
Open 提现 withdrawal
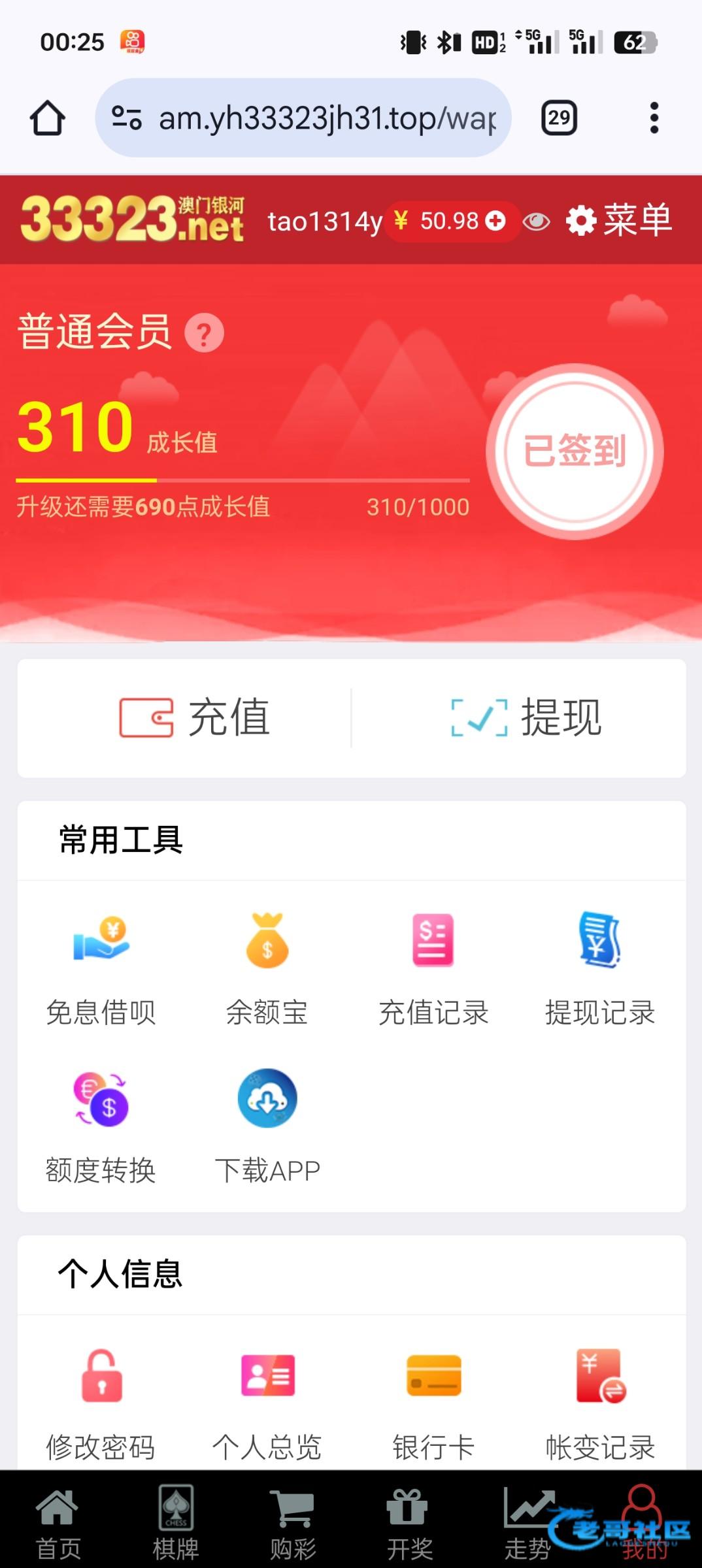(x=526, y=717)
